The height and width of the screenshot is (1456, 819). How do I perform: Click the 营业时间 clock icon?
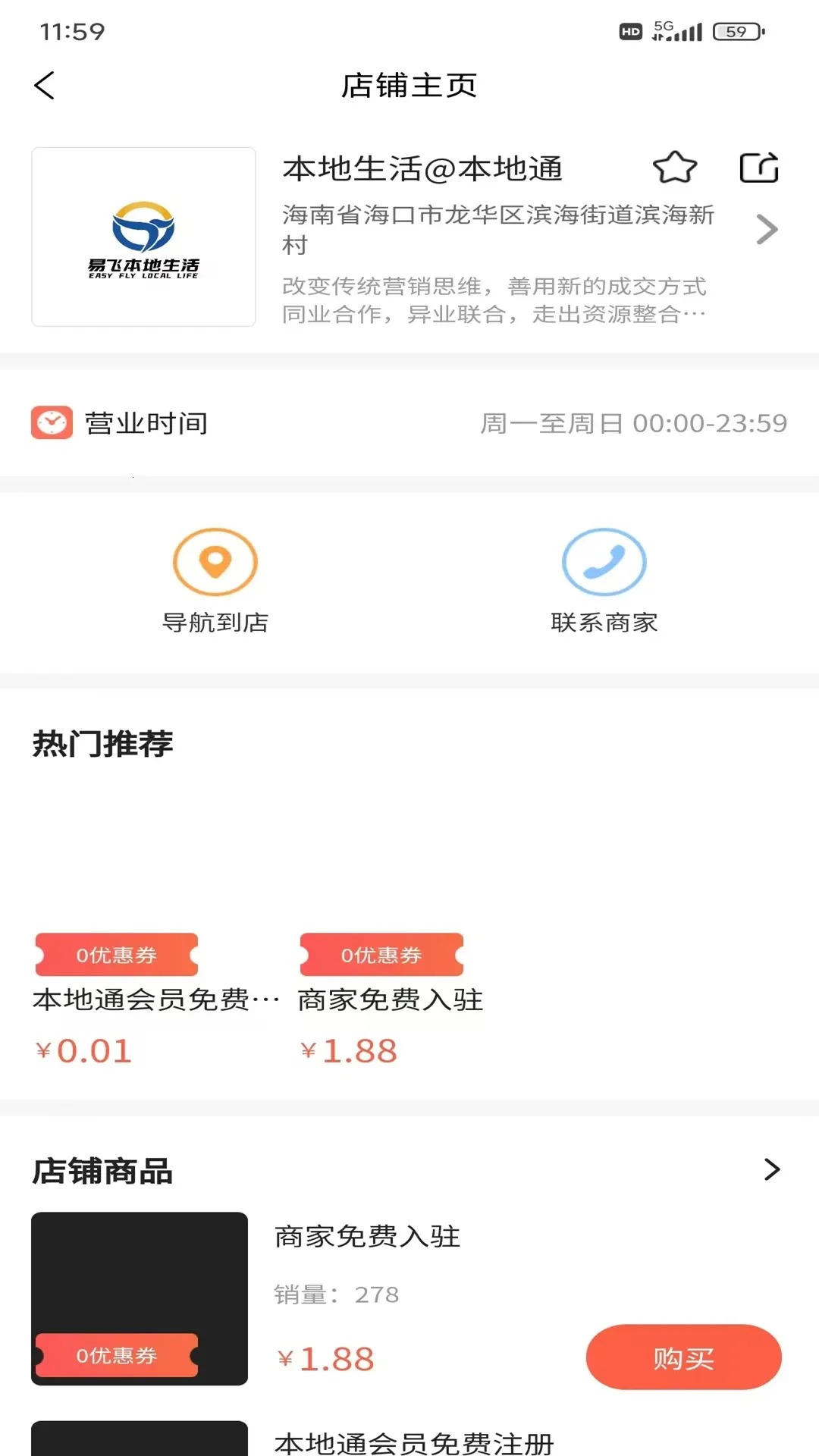point(52,423)
